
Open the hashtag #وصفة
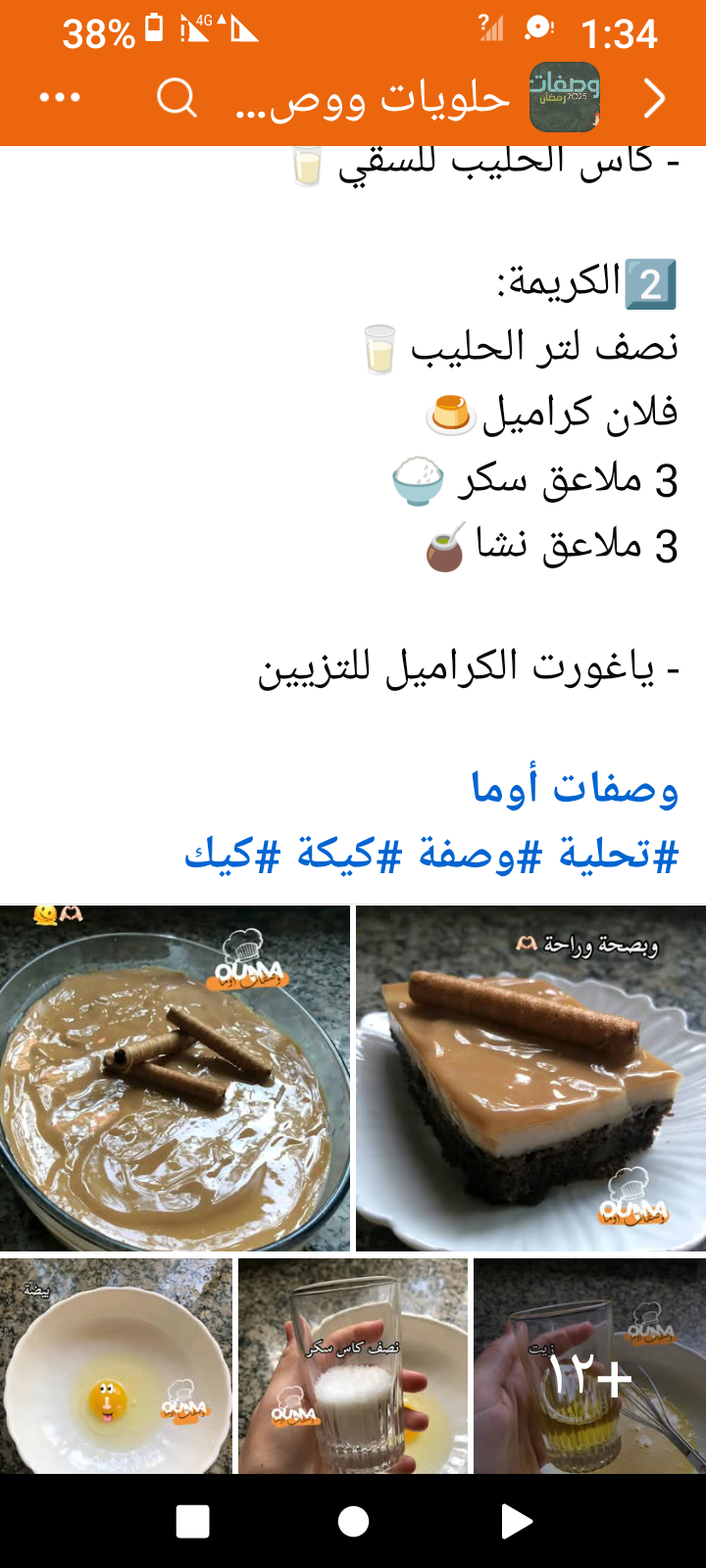(x=479, y=855)
